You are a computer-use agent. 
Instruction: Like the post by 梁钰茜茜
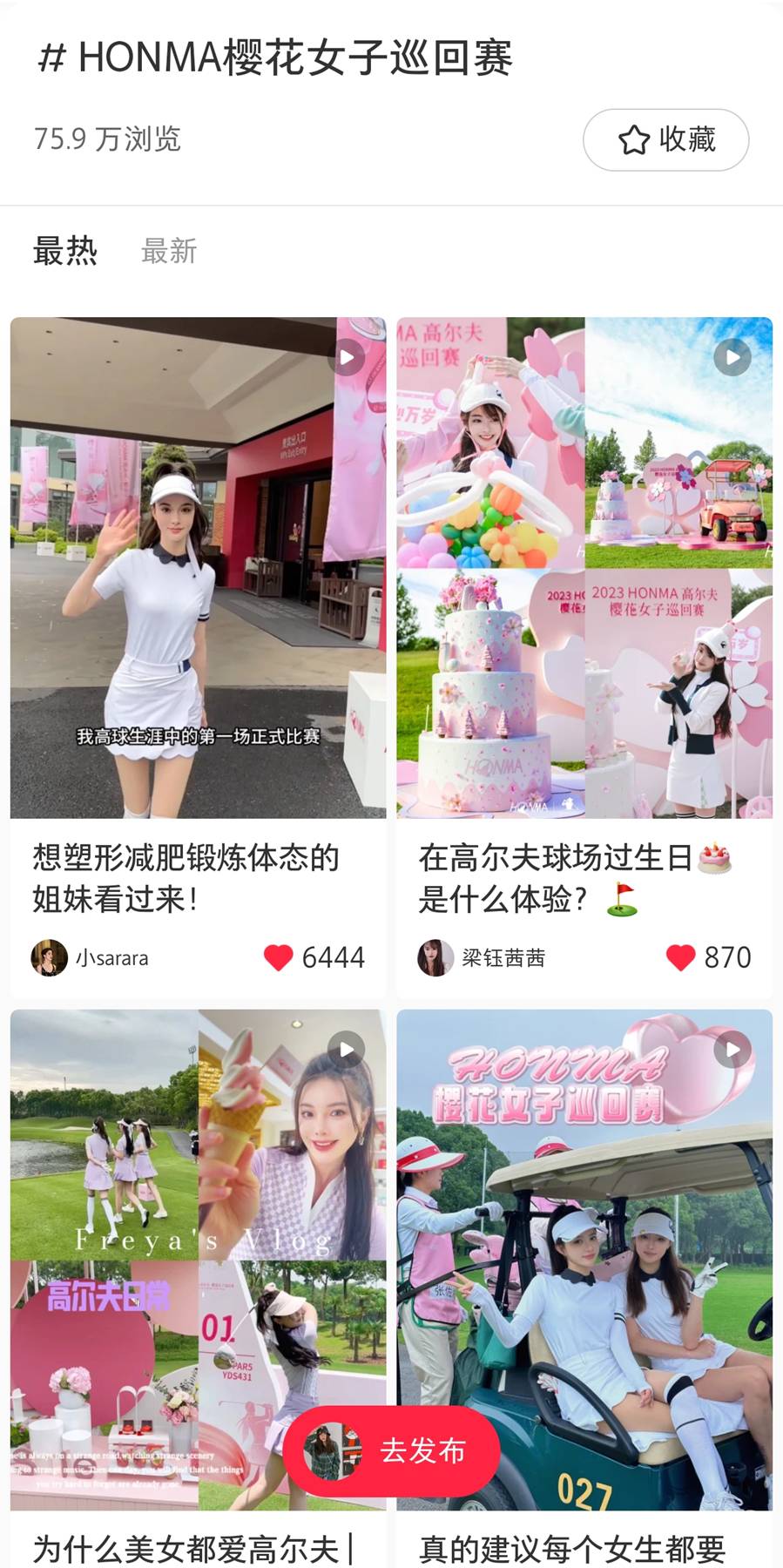[x=680, y=957]
